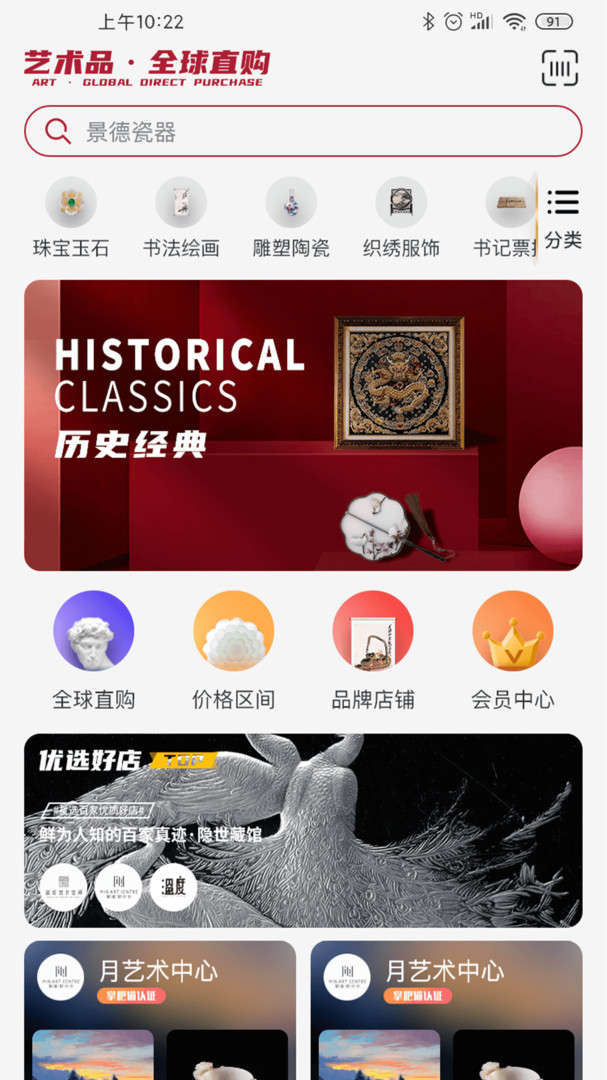The width and height of the screenshot is (607, 1080).
Task: Open 价格区间 price range
Action: pos(233,650)
